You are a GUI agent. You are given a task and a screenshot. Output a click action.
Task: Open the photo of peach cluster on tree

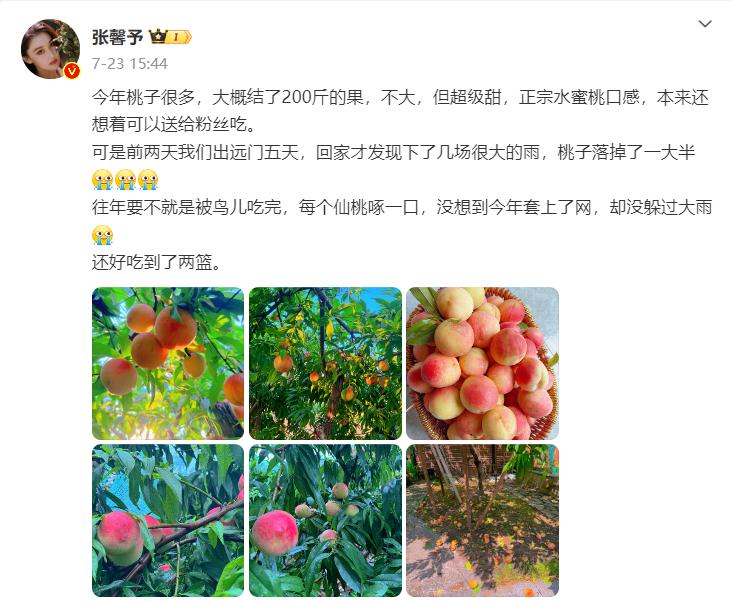pos(325,520)
